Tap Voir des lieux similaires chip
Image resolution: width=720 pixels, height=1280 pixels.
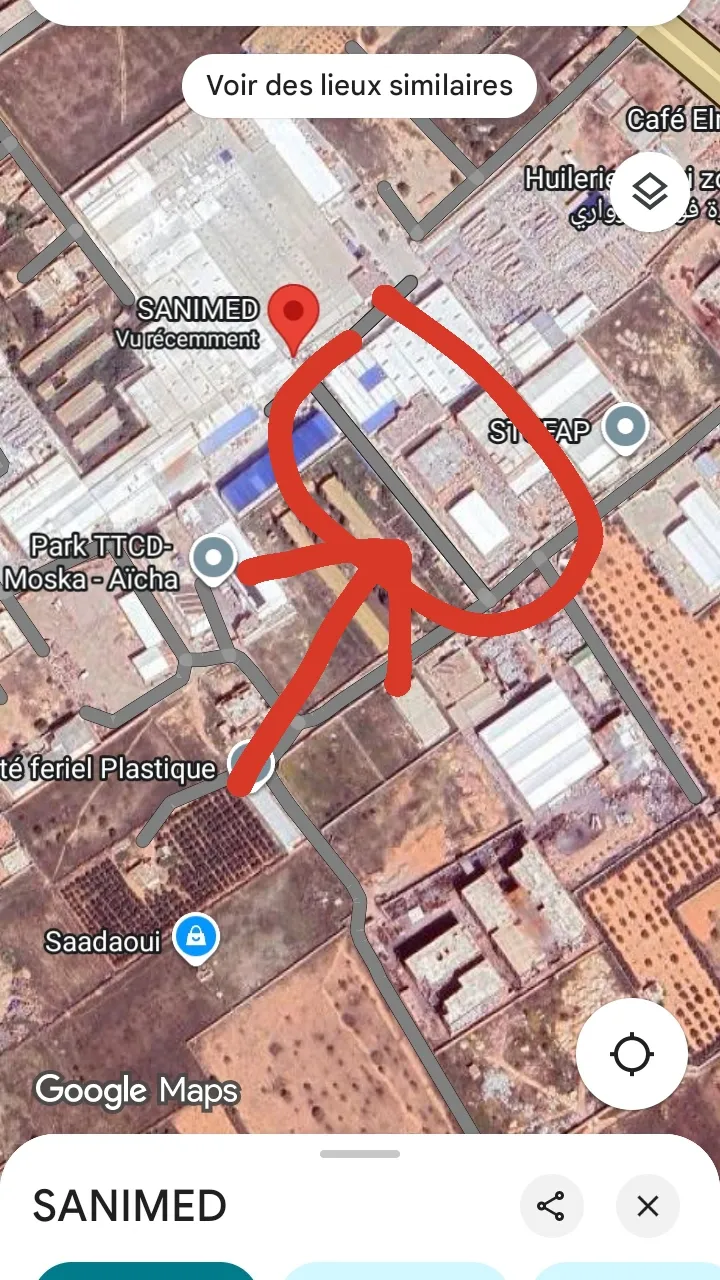click(x=359, y=85)
